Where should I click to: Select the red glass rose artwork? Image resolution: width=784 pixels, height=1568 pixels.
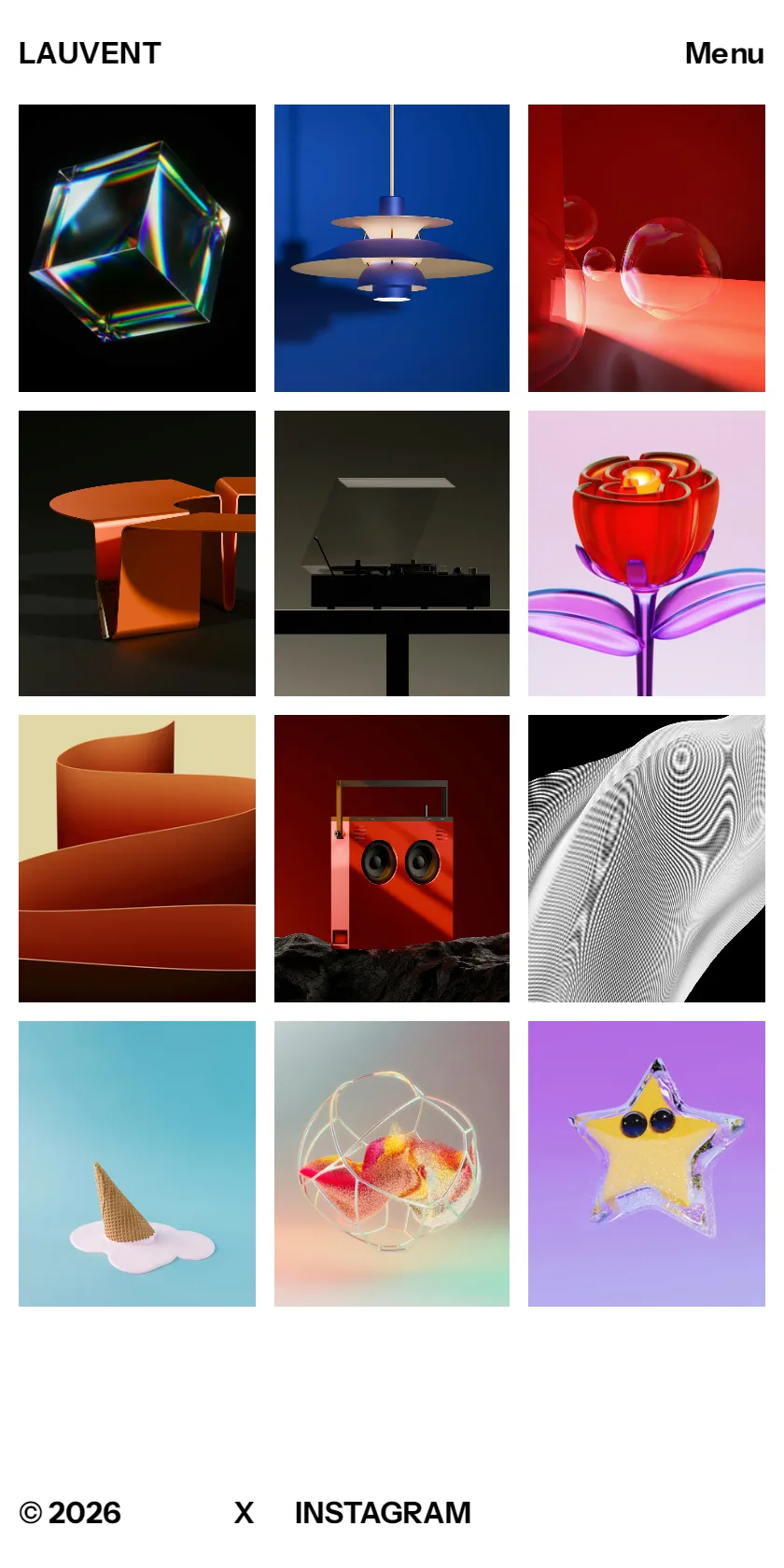tap(647, 553)
